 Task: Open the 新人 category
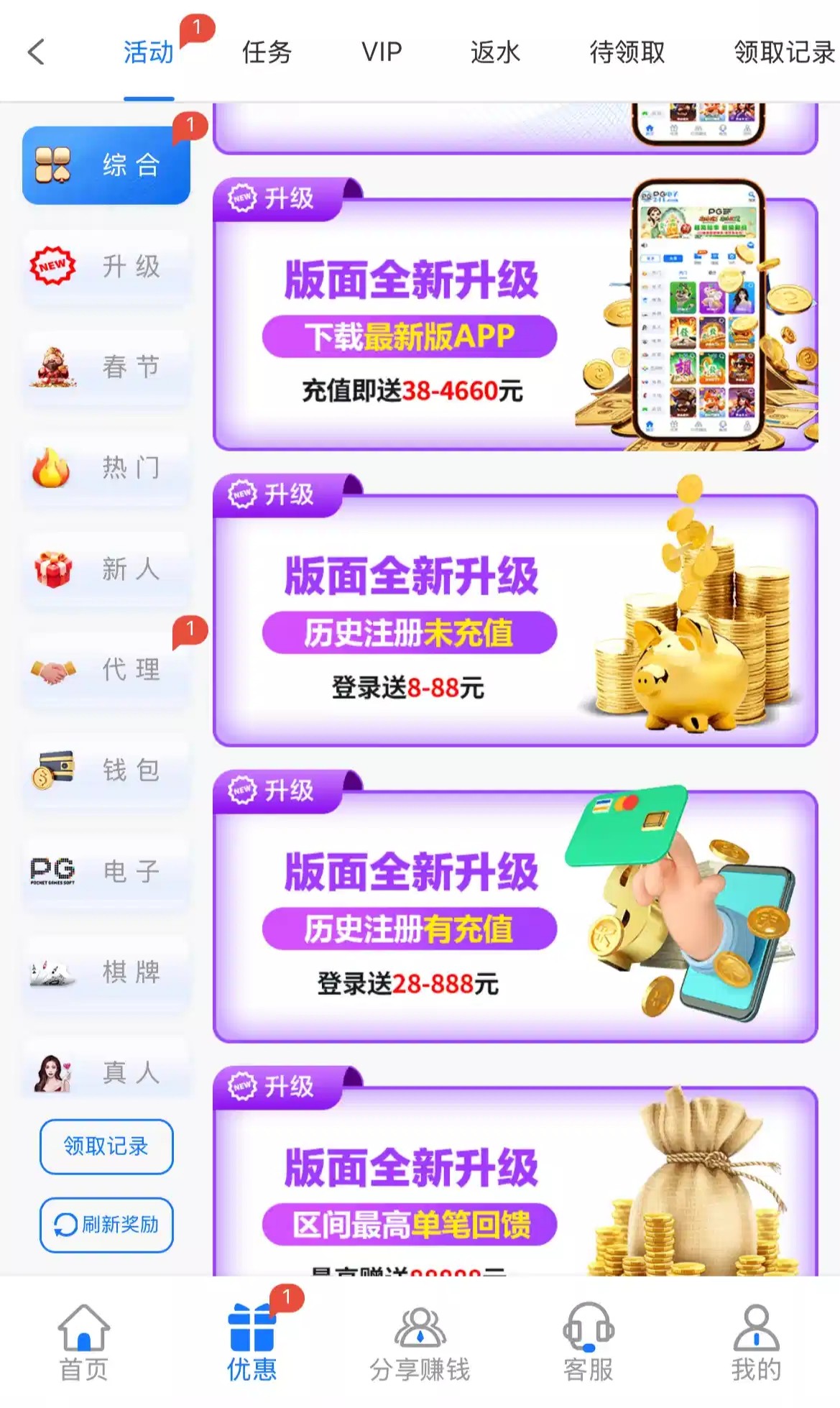pyautogui.click(x=106, y=569)
